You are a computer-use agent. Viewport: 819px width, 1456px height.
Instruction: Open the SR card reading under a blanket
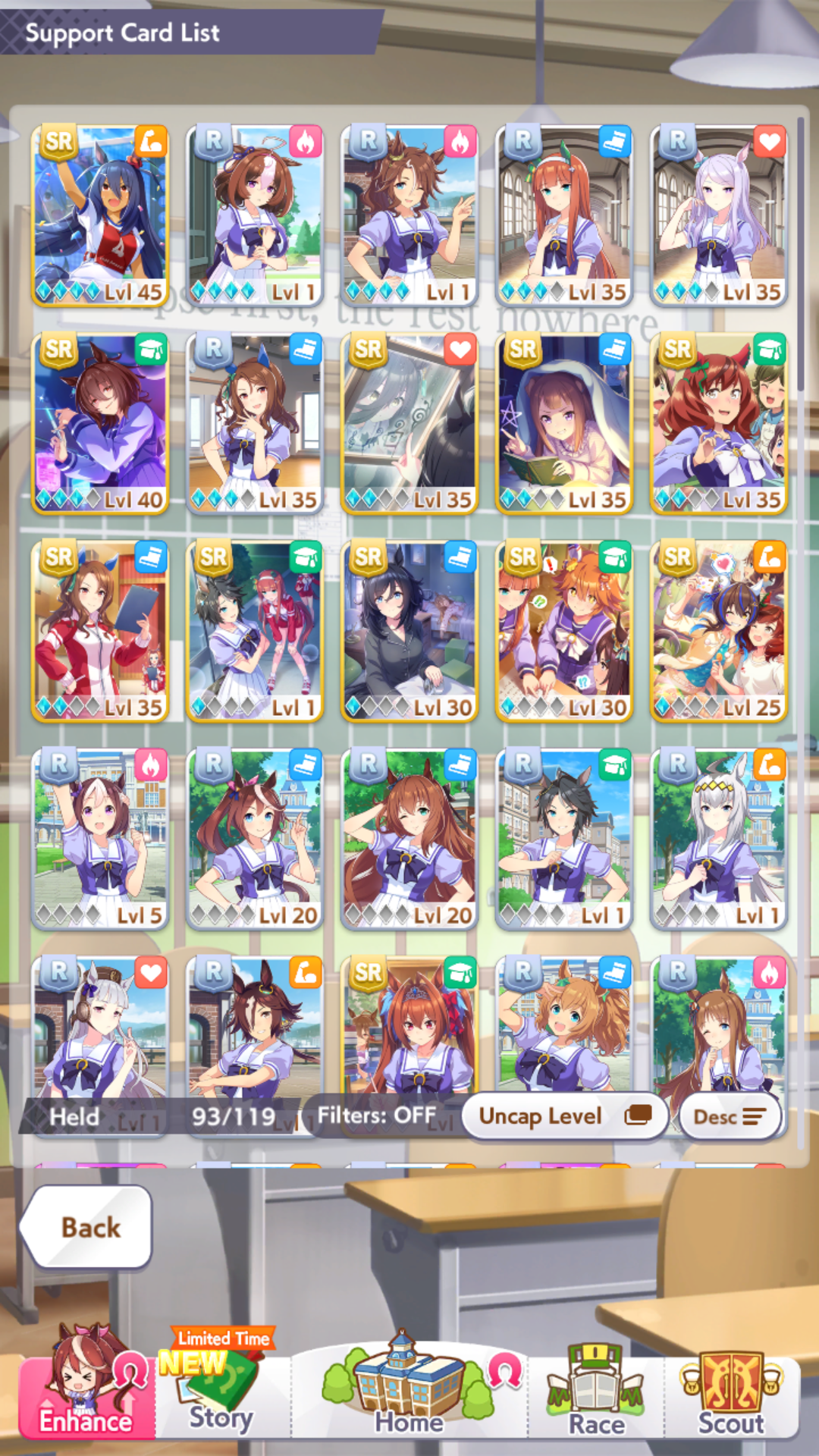(563, 423)
